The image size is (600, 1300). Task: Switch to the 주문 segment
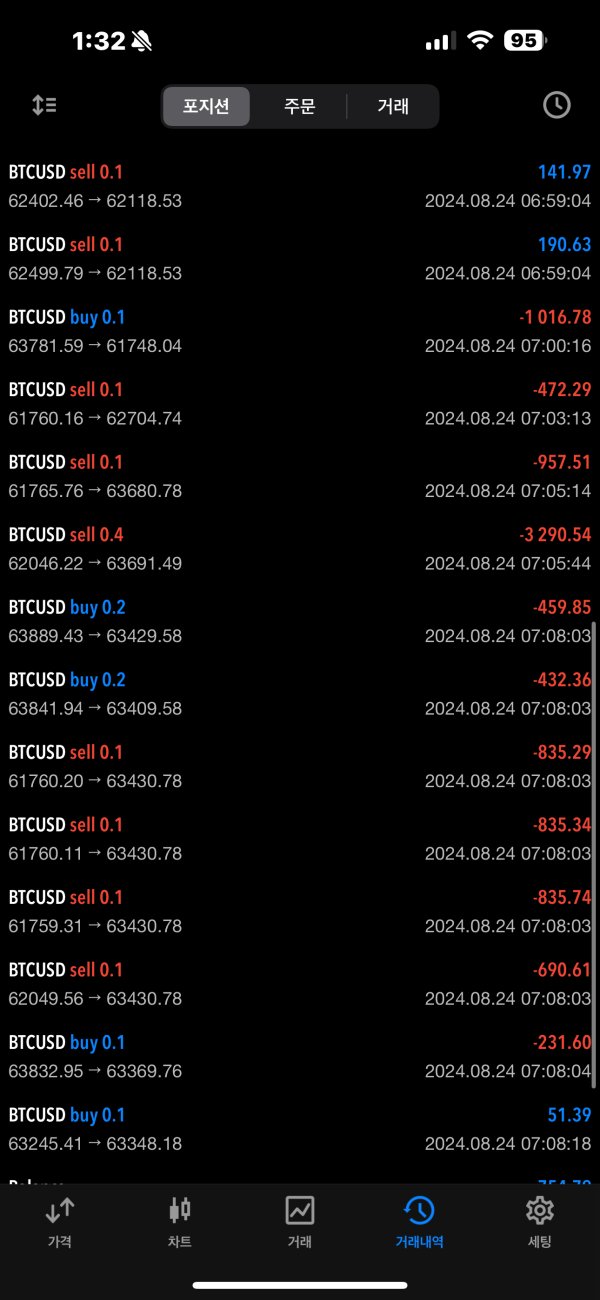point(300,106)
